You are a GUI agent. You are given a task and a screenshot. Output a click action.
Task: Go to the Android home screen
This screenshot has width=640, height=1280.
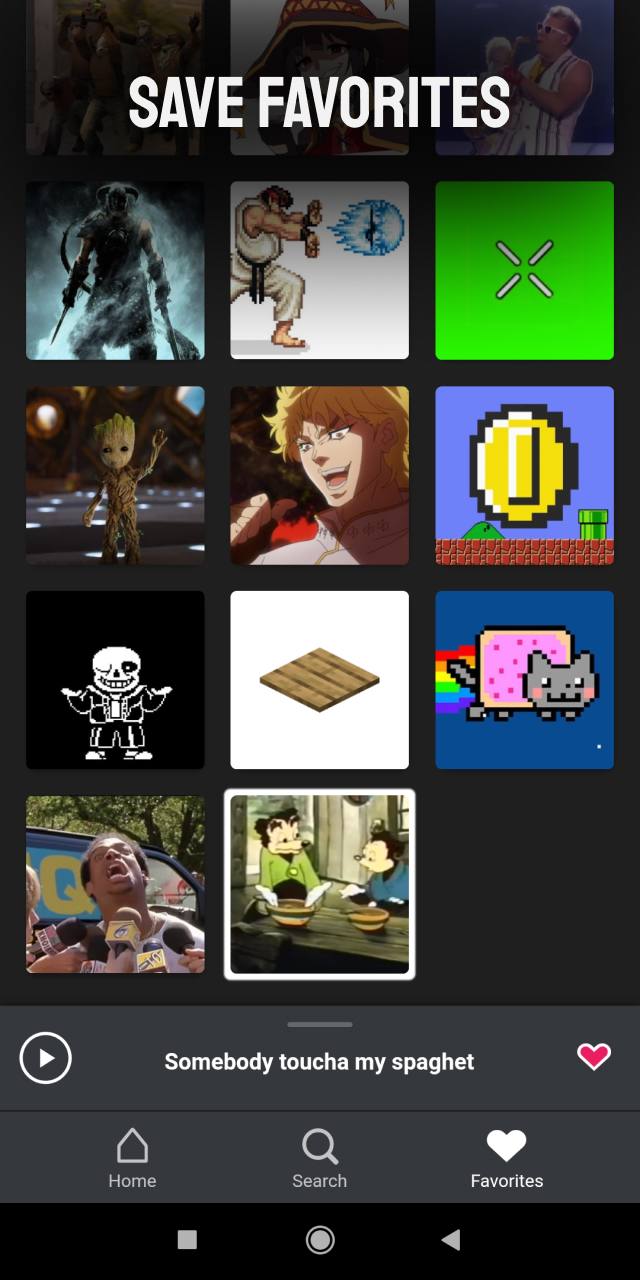[x=320, y=1240]
